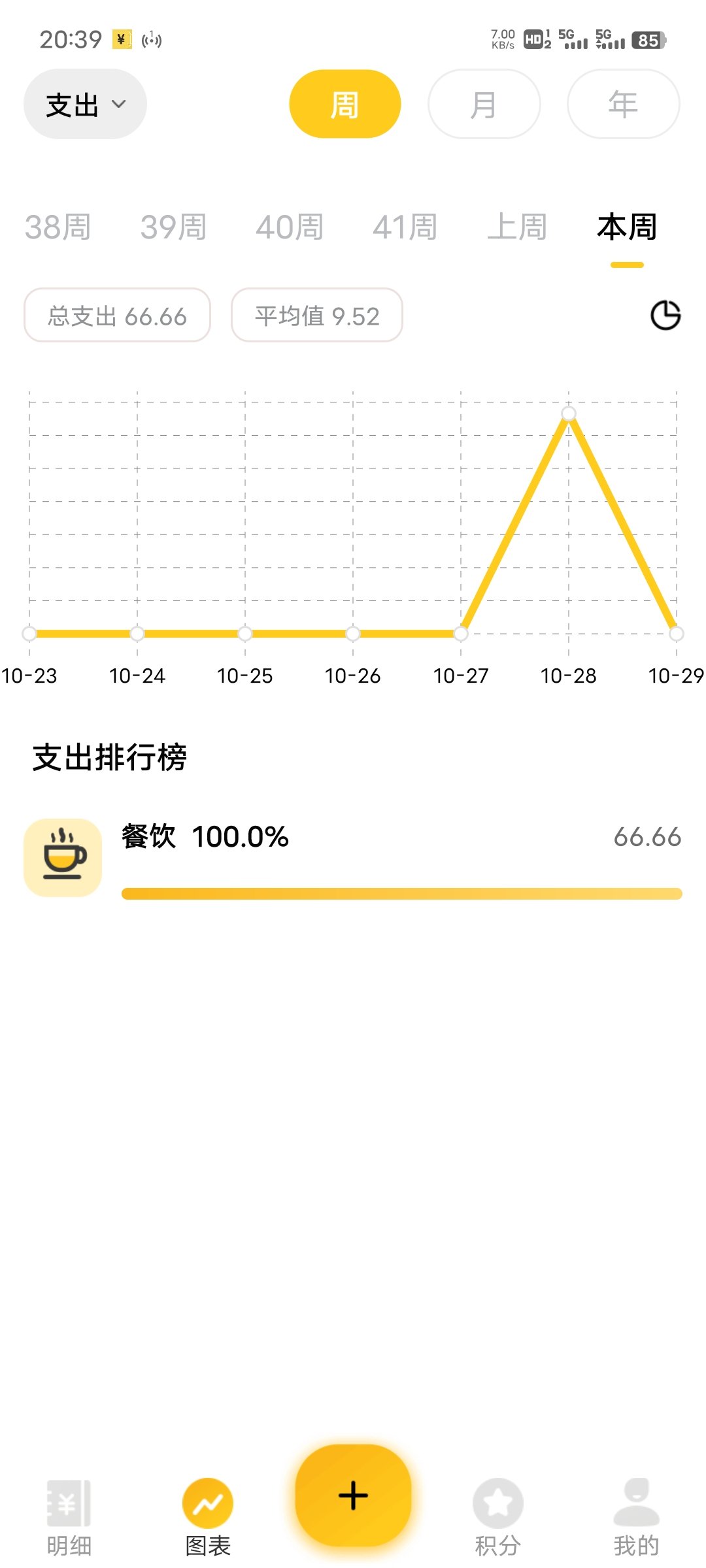Select the 周 weekly view
Screen dimensions: 706x1568
point(345,105)
